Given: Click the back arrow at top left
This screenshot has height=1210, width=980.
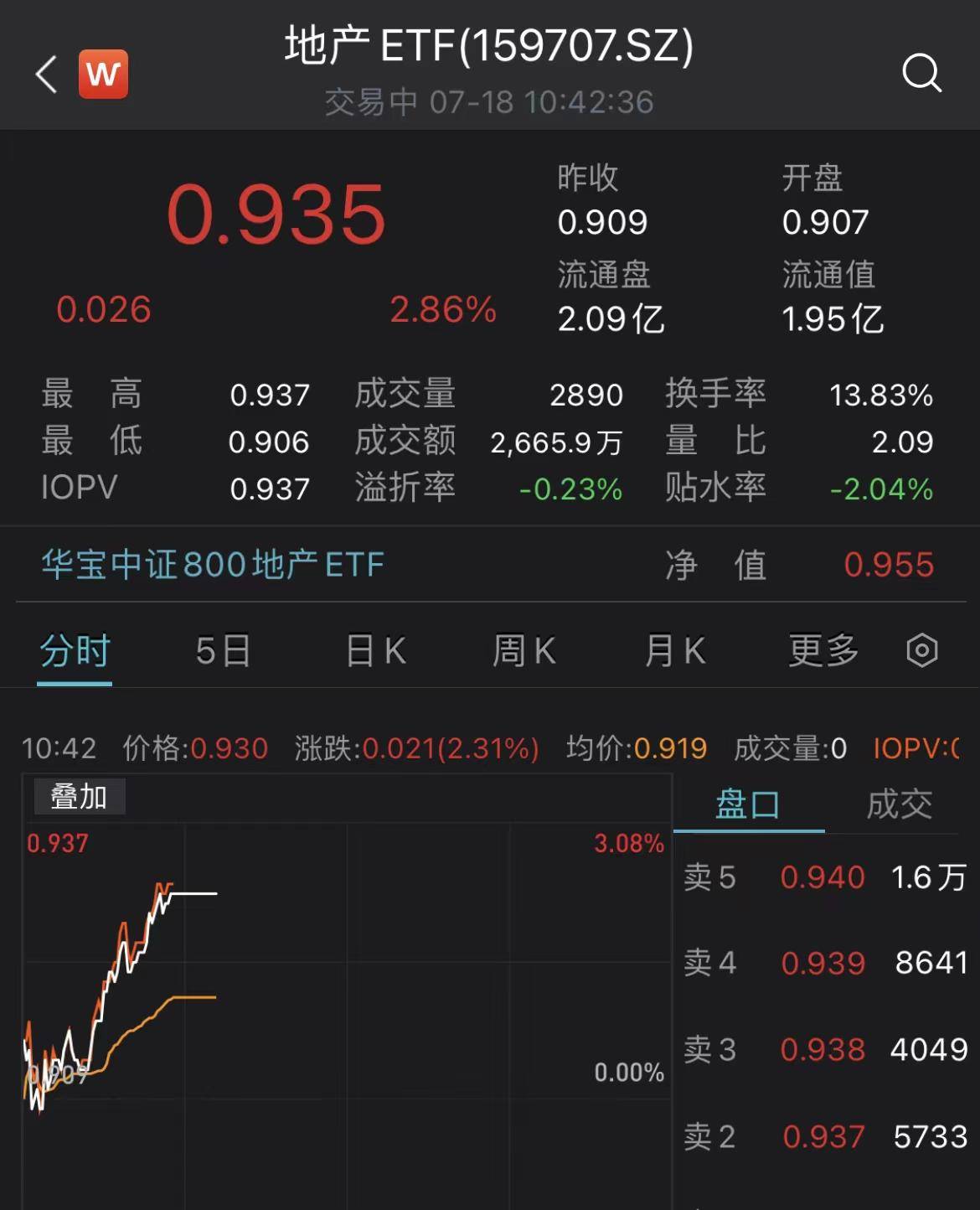Looking at the screenshot, I should point(45,75).
